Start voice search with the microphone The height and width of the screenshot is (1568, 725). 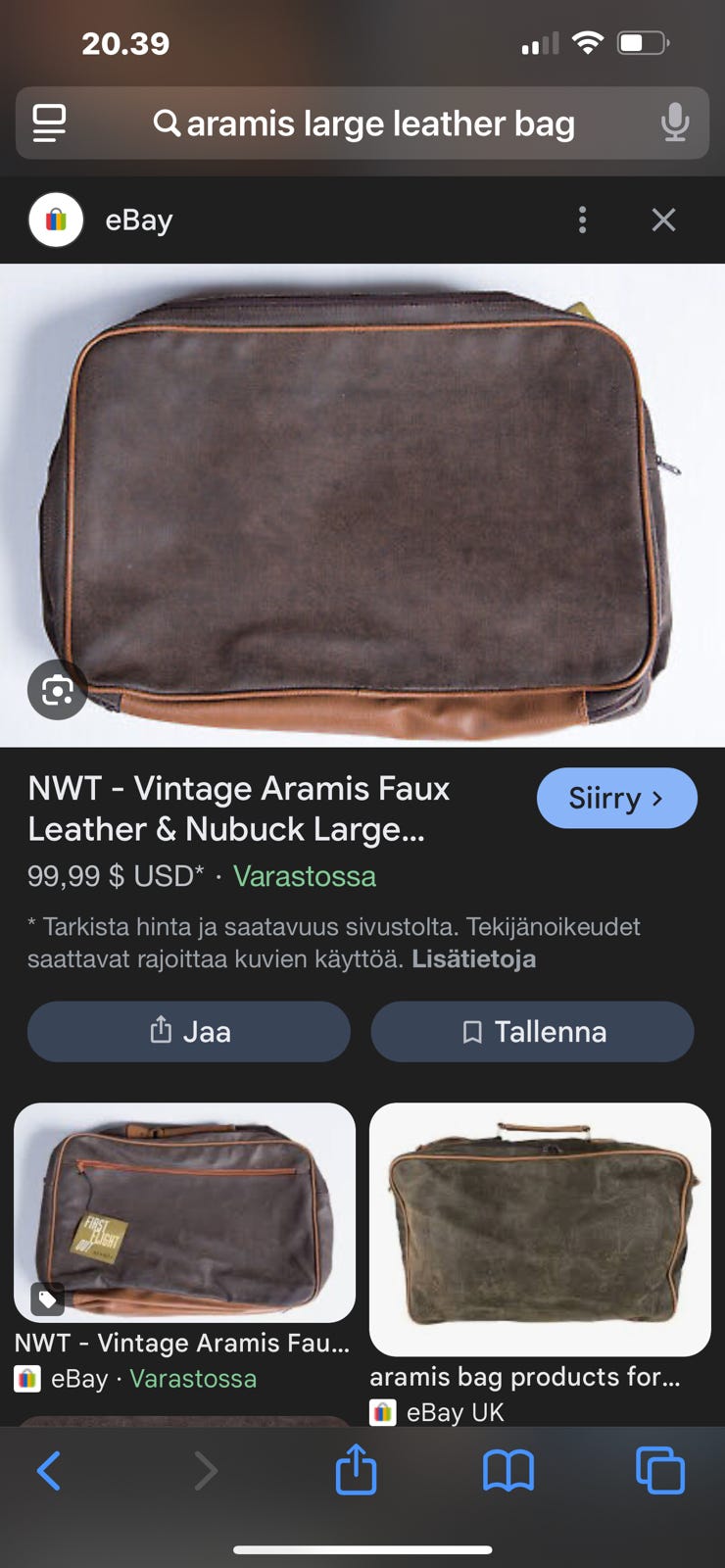click(674, 123)
